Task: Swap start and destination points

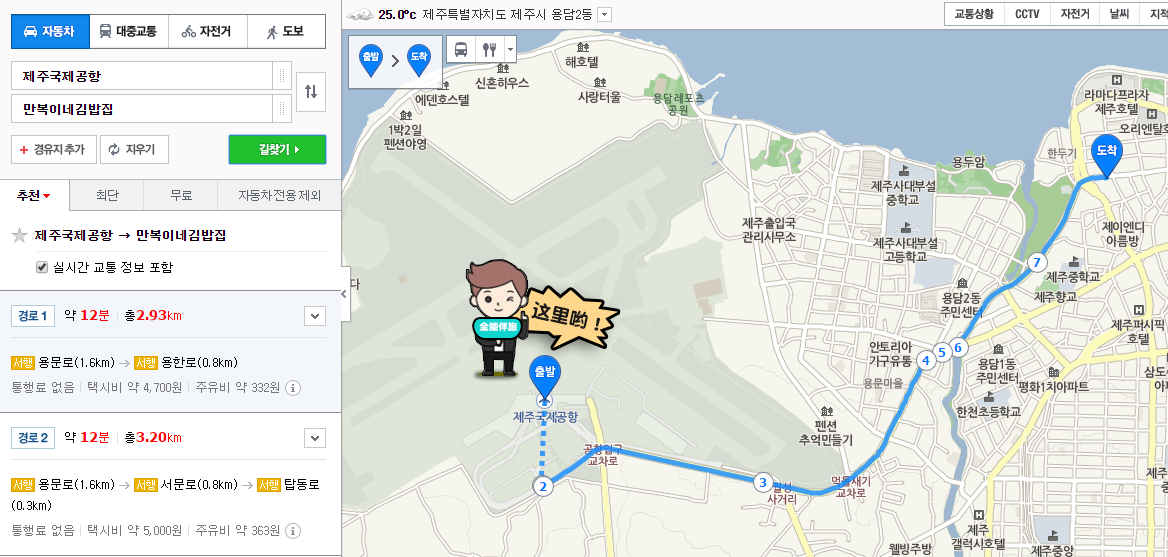Action: click(310, 92)
